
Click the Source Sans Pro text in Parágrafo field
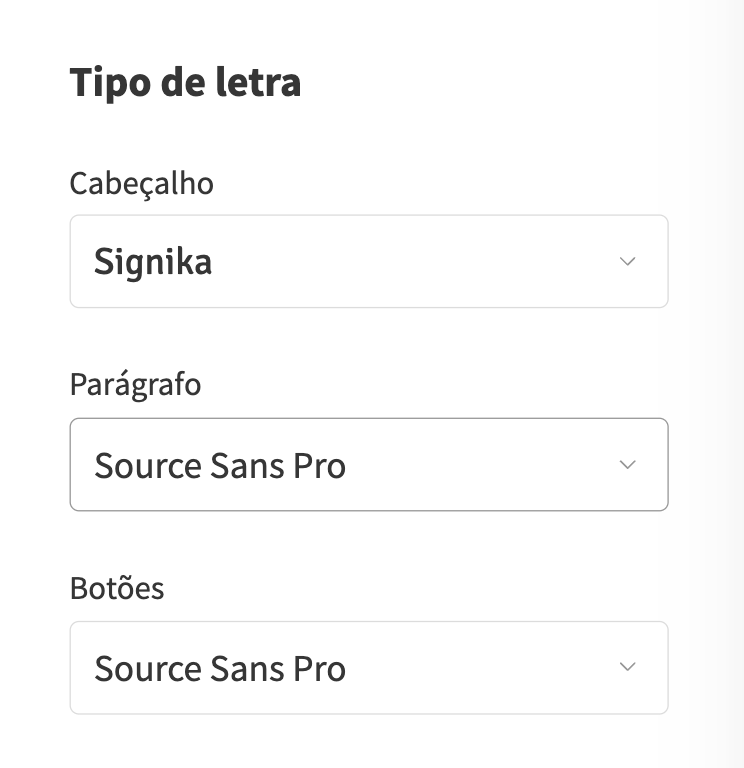pos(221,464)
